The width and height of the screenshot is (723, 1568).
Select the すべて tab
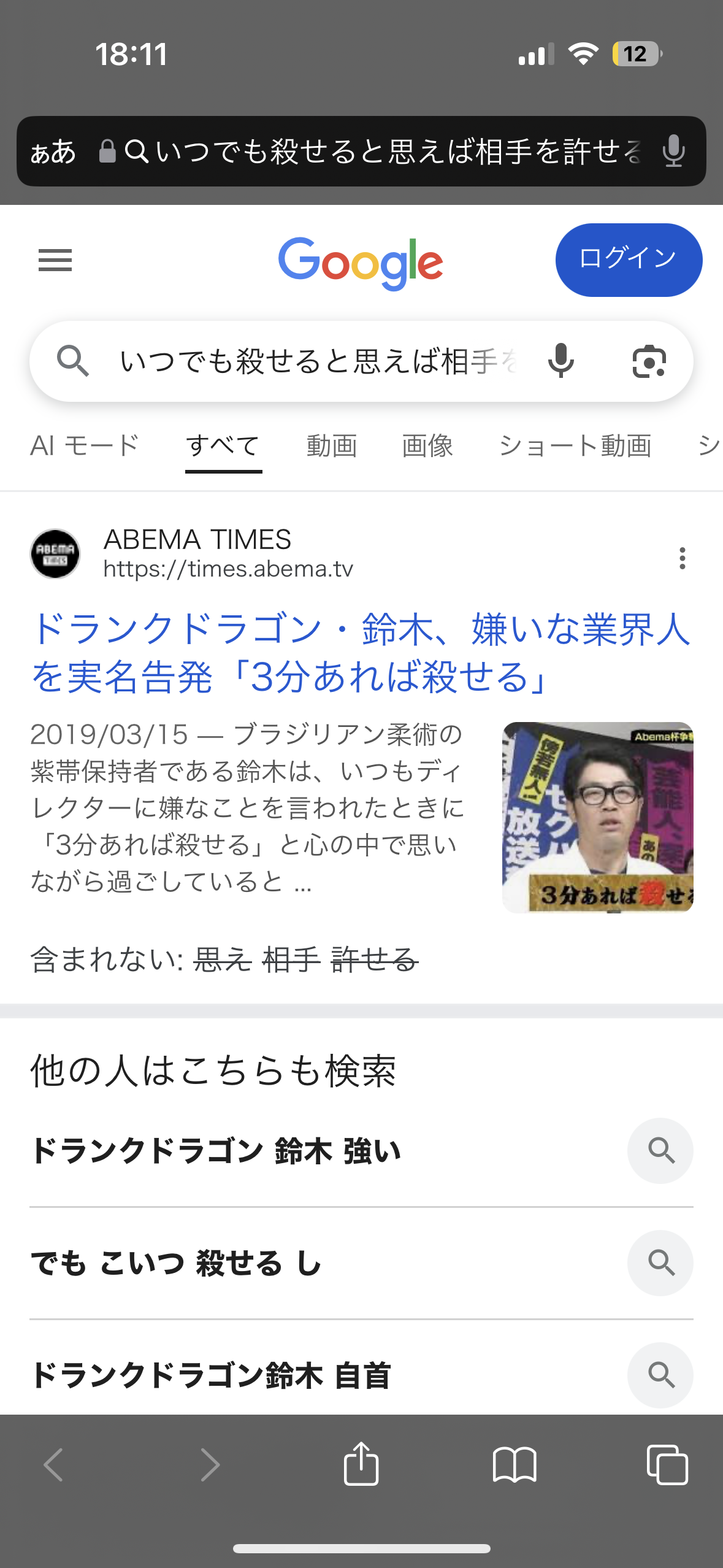pyautogui.click(x=223, y=446)
